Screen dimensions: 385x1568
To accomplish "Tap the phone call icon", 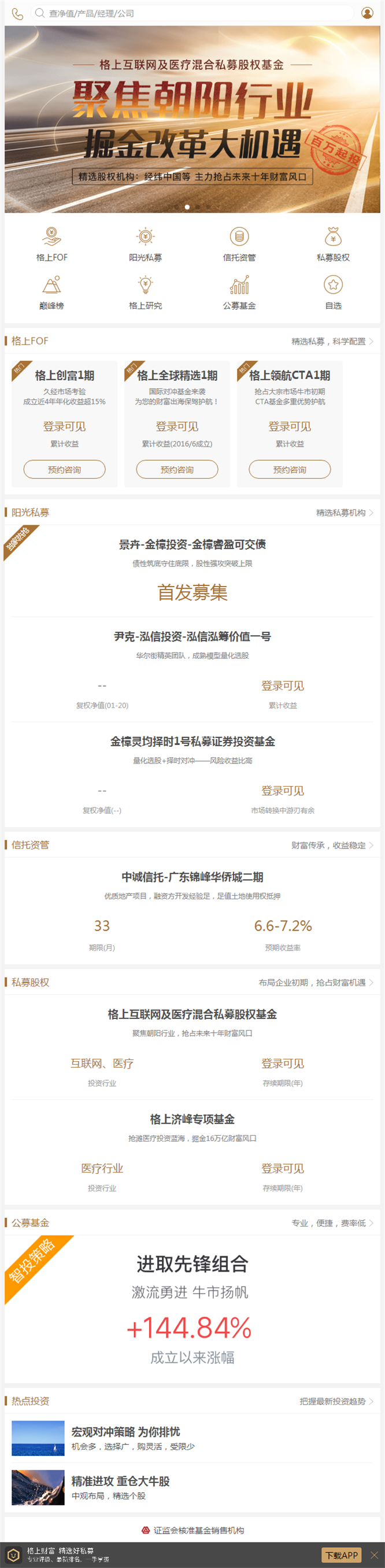I will [17, 13].
